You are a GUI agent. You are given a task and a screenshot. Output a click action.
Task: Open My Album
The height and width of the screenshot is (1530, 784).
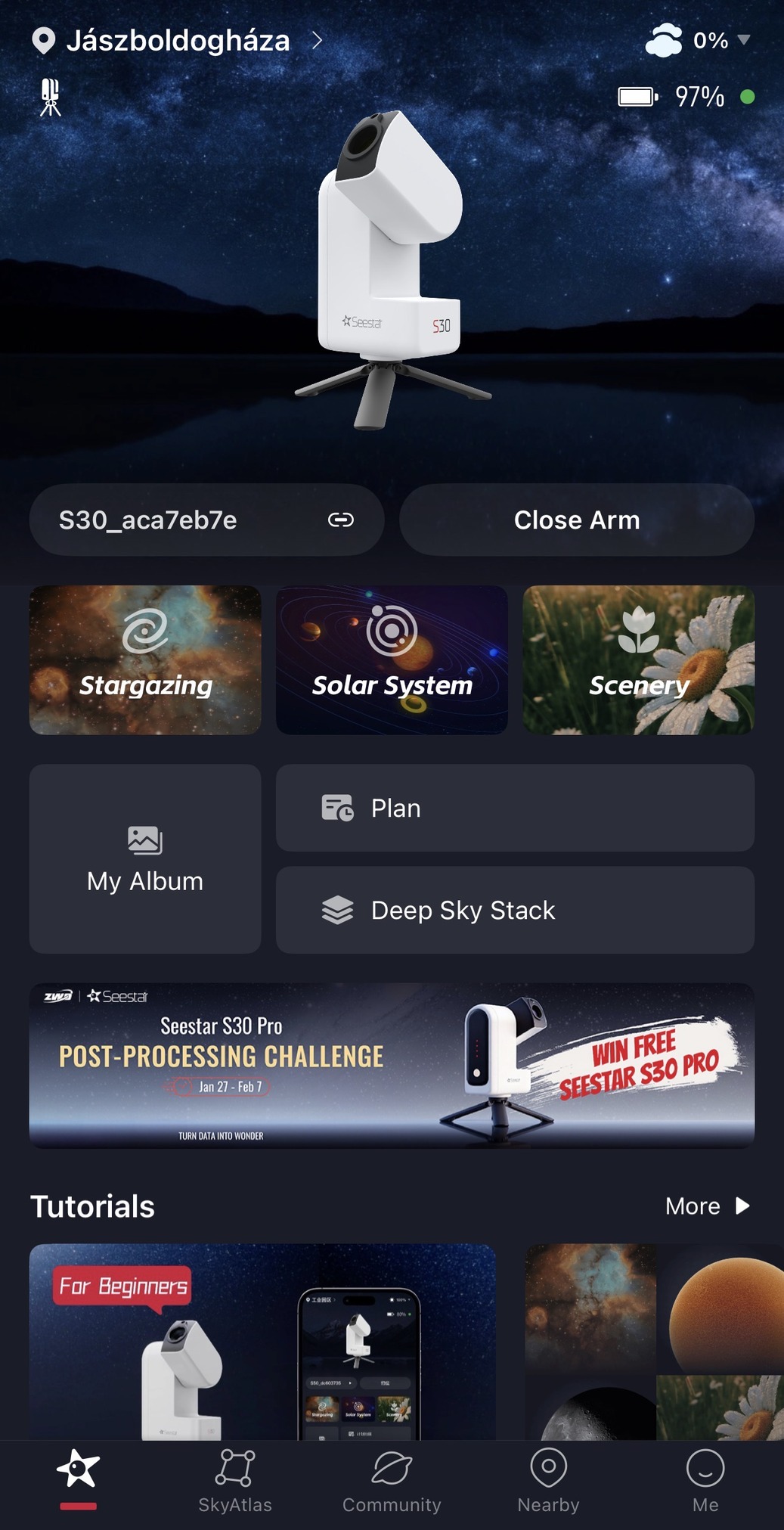pos(145,858)
